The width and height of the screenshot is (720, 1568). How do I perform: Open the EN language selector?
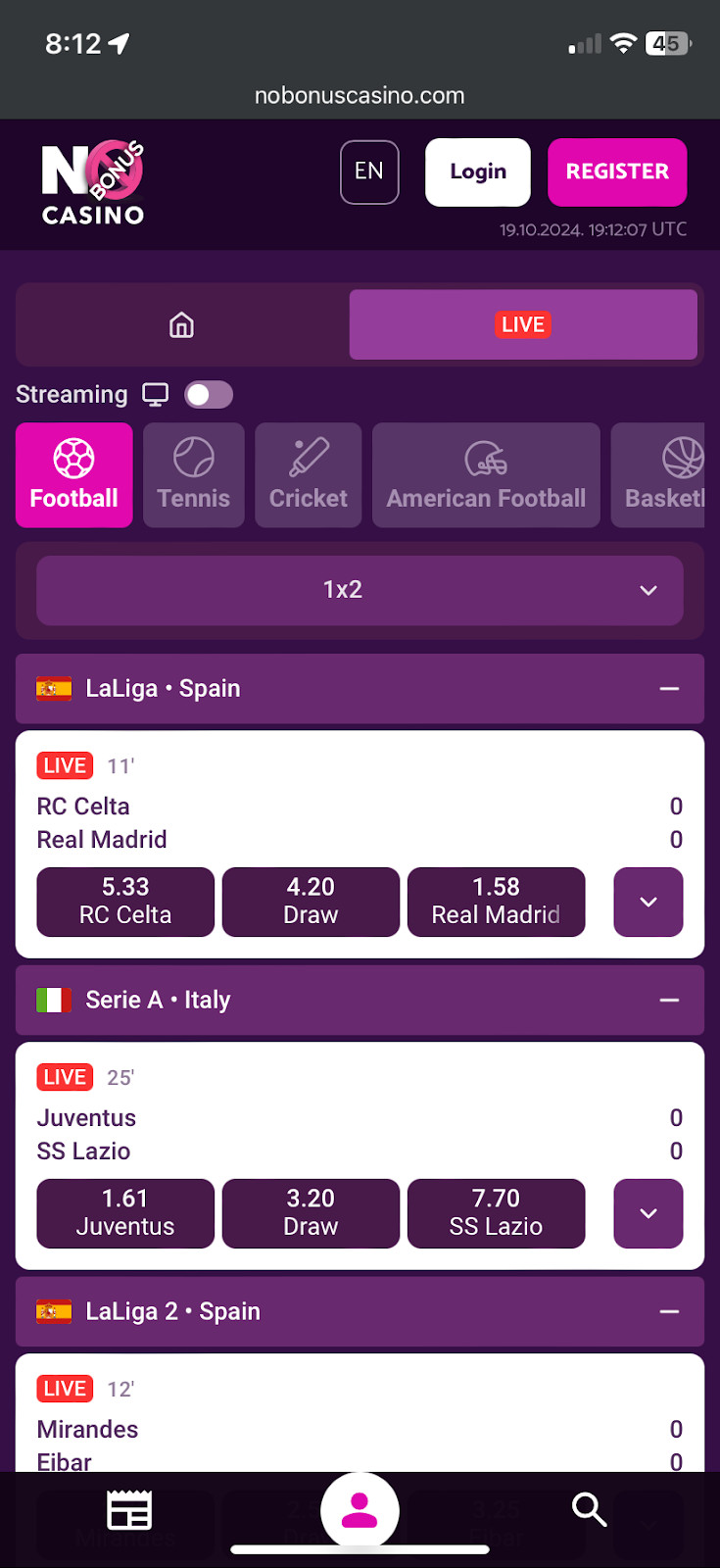(x=369, y=171)
